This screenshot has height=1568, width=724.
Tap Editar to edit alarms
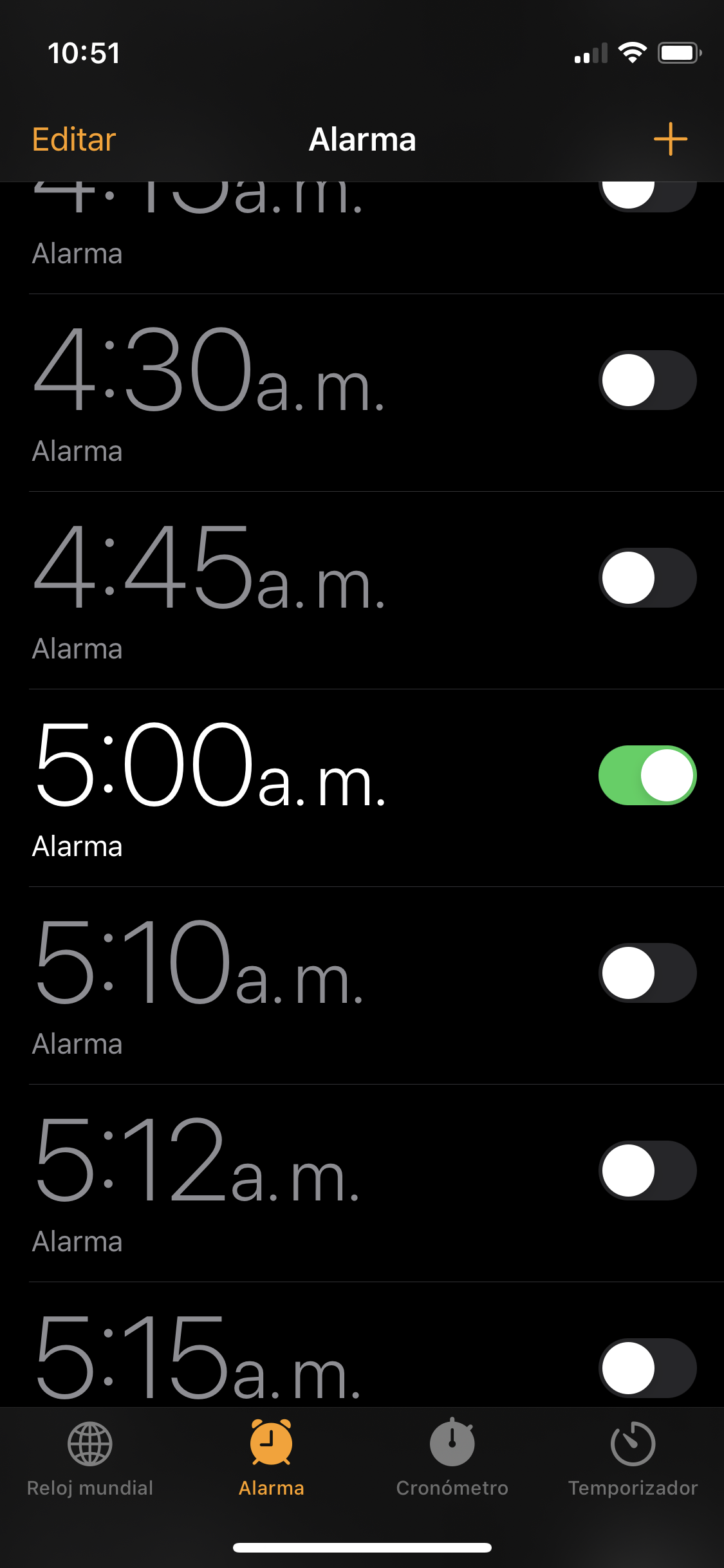tap(74, 139)
